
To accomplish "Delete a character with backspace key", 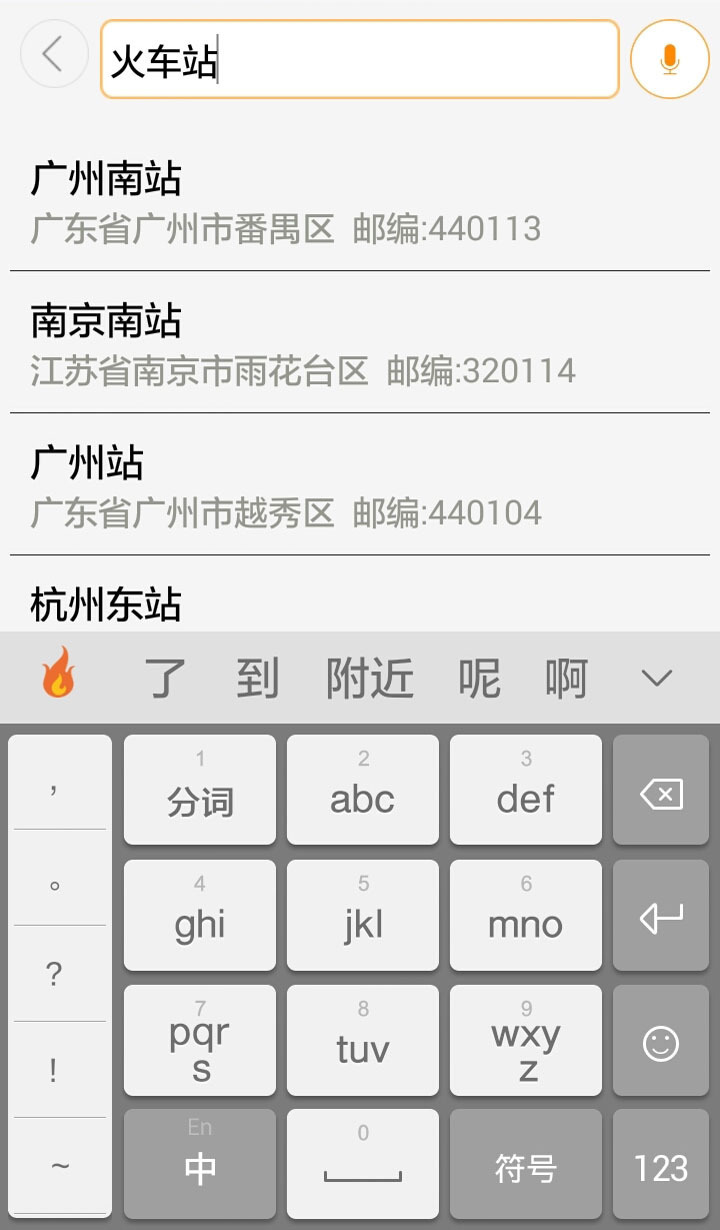I will point(661,790).
